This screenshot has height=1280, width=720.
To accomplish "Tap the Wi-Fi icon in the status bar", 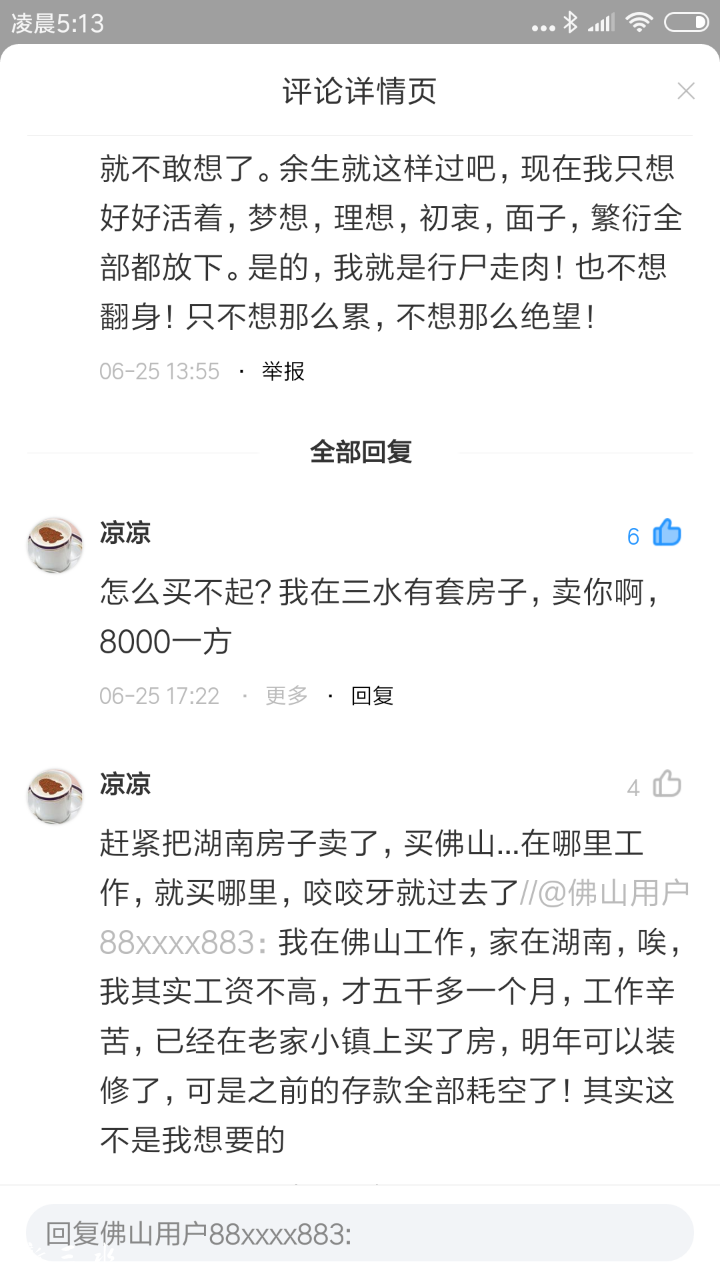I will pyautogui.click(x=641, y=22).
